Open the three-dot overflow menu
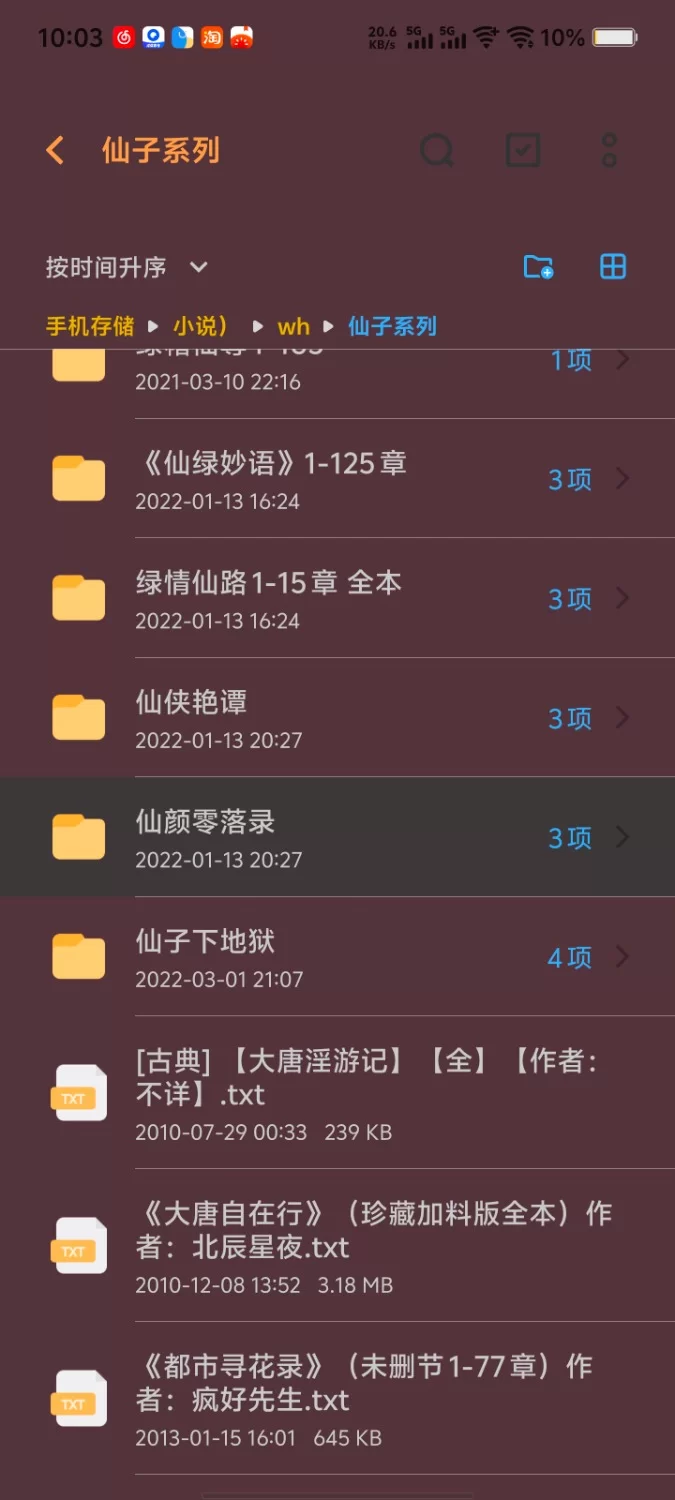Viewport: 675px width, 1500px height. click(609, 151)
